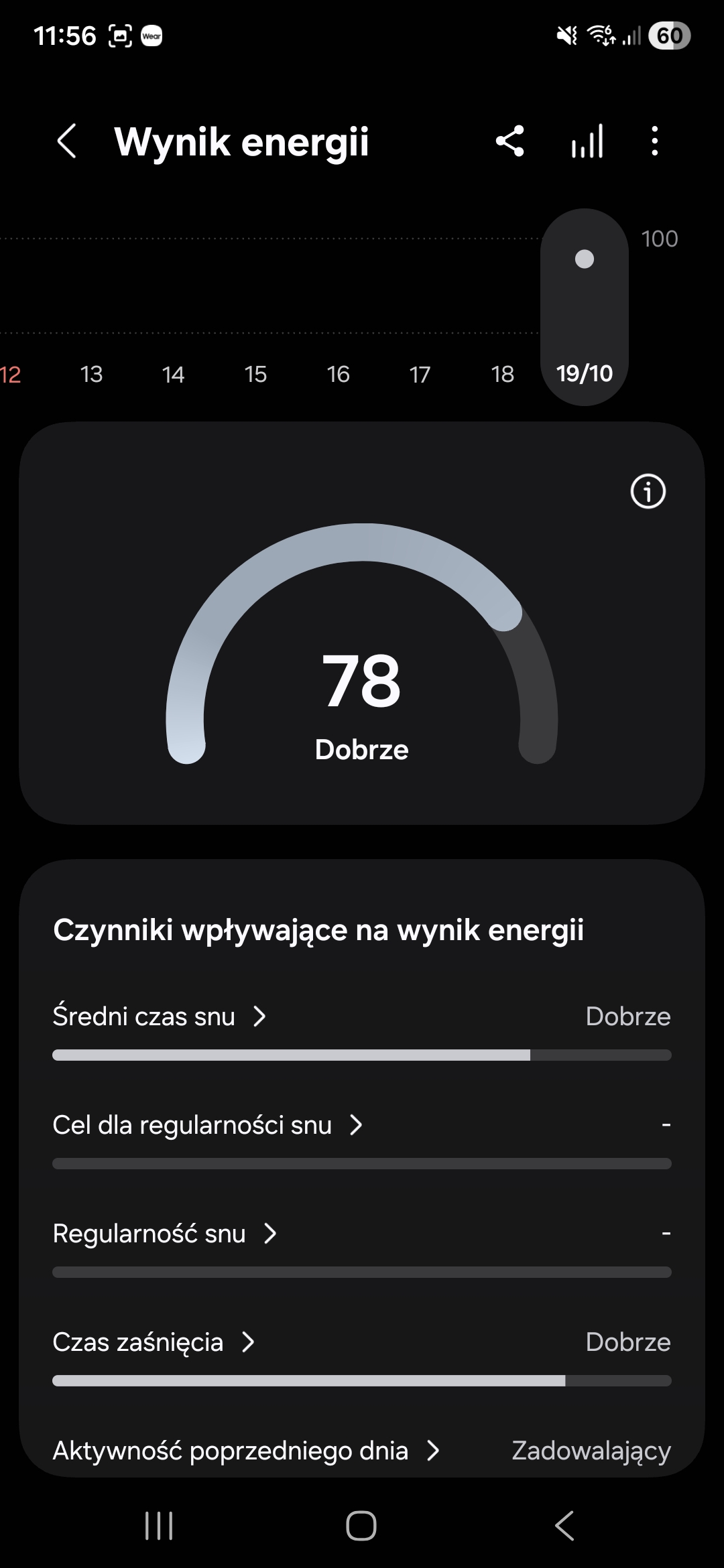The height and width of the screenshot is (1568, 724).
Task: Select day 13 on the chart
Action: click(91, 374)
